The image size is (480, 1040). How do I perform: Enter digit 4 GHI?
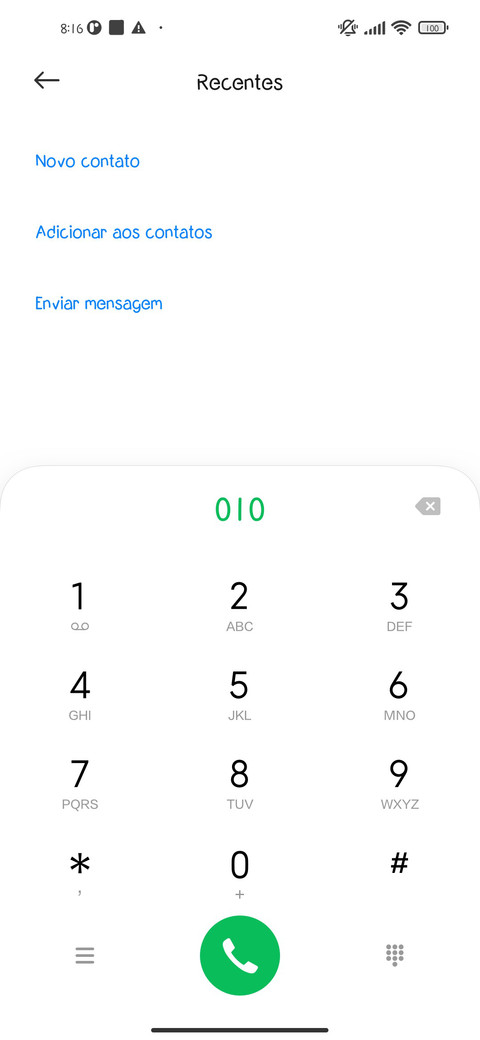coord(80,695)
